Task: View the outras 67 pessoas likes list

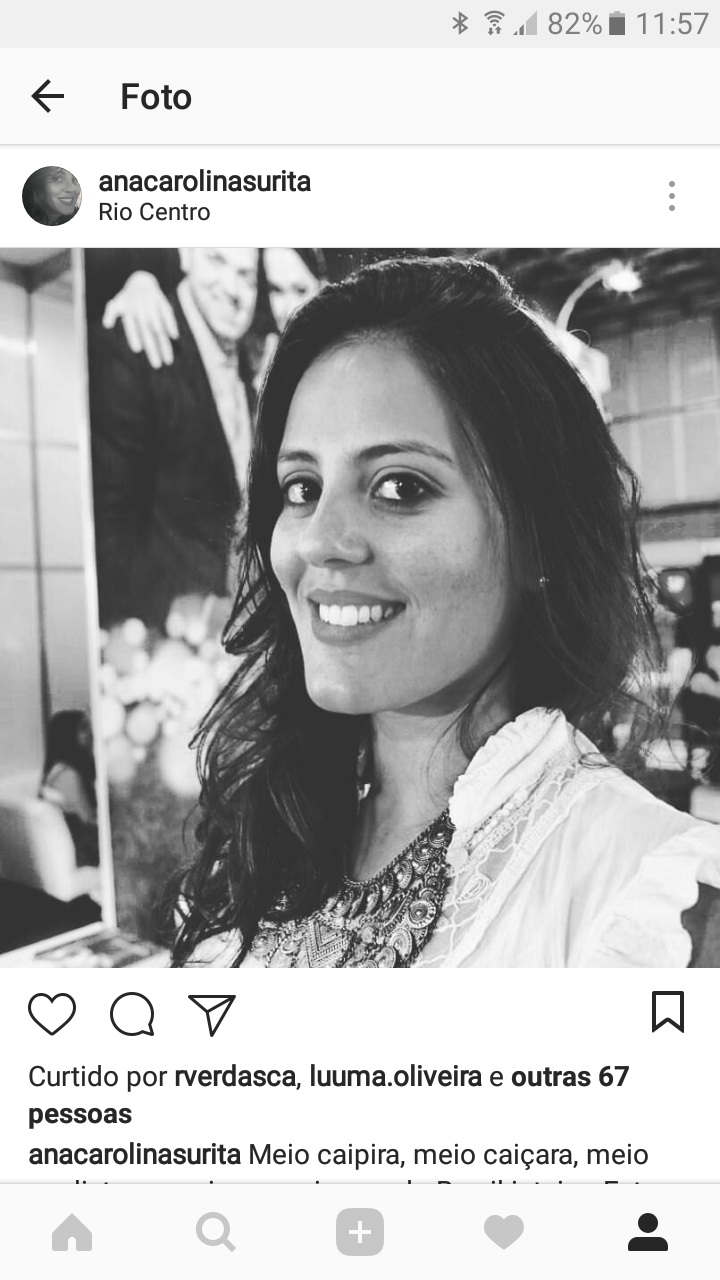Action: point(568,1077)
